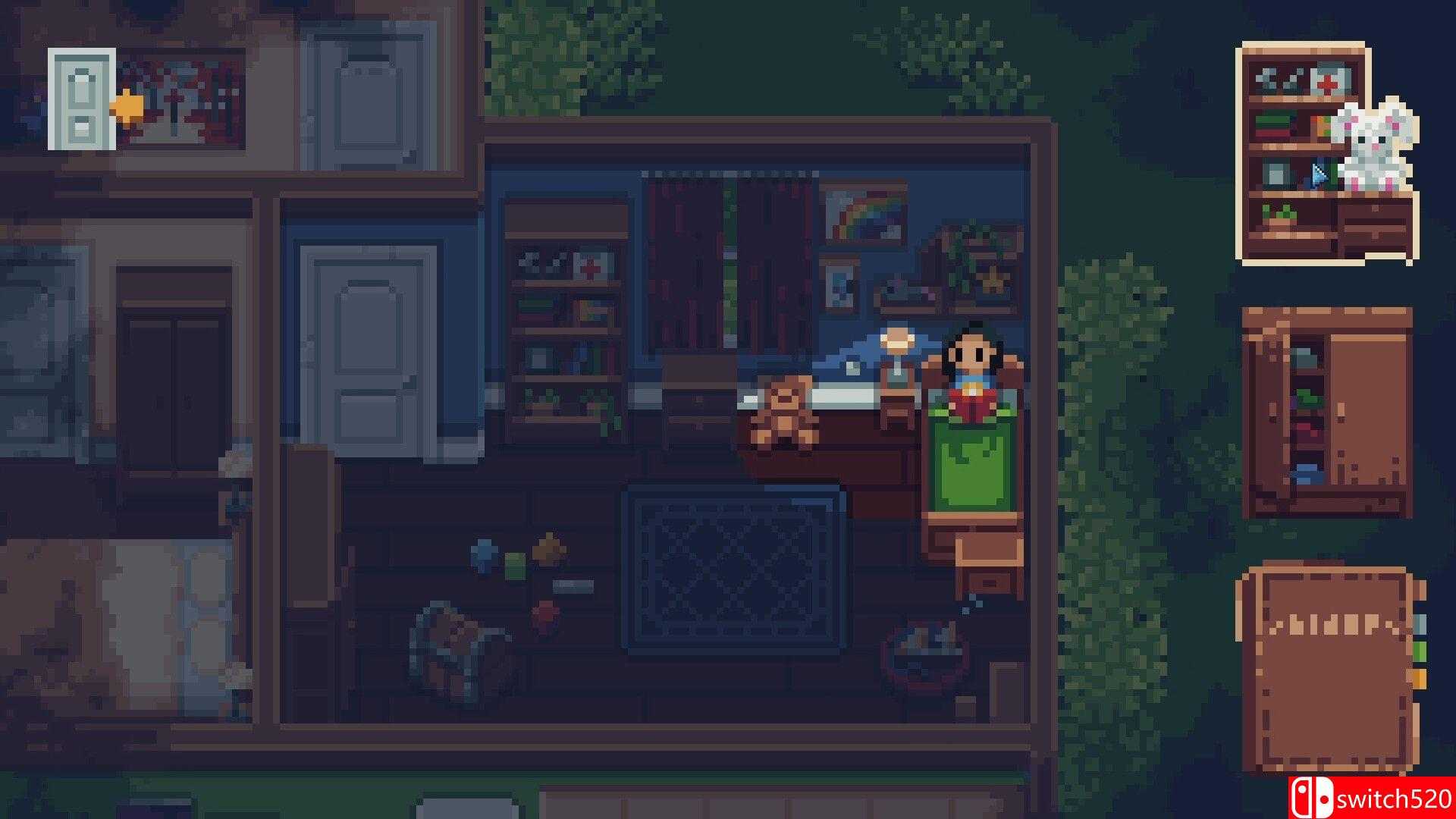Select the wardrobe item in the side panel

click(1326, 413)
